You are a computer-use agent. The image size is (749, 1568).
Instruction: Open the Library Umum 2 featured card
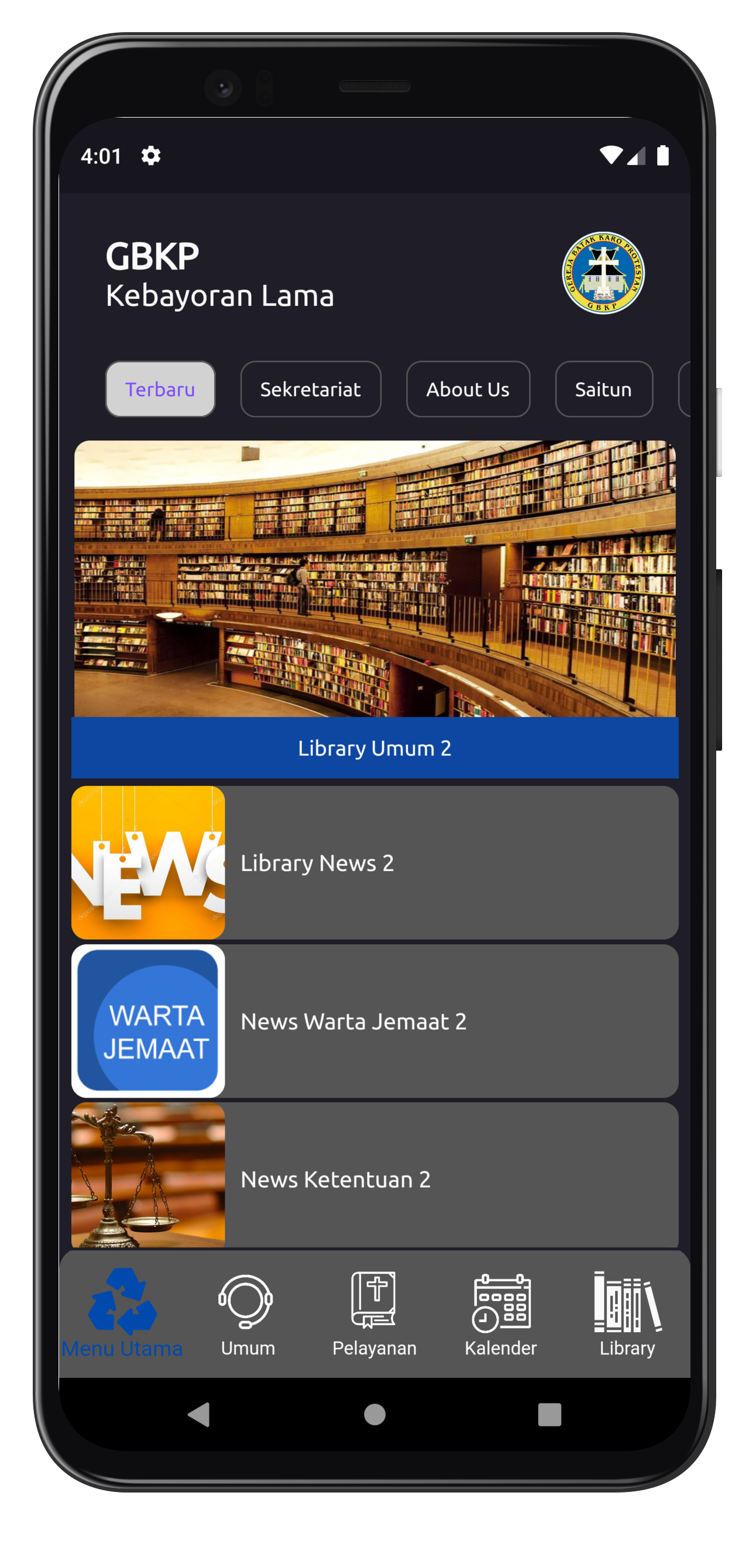point(374,608)
